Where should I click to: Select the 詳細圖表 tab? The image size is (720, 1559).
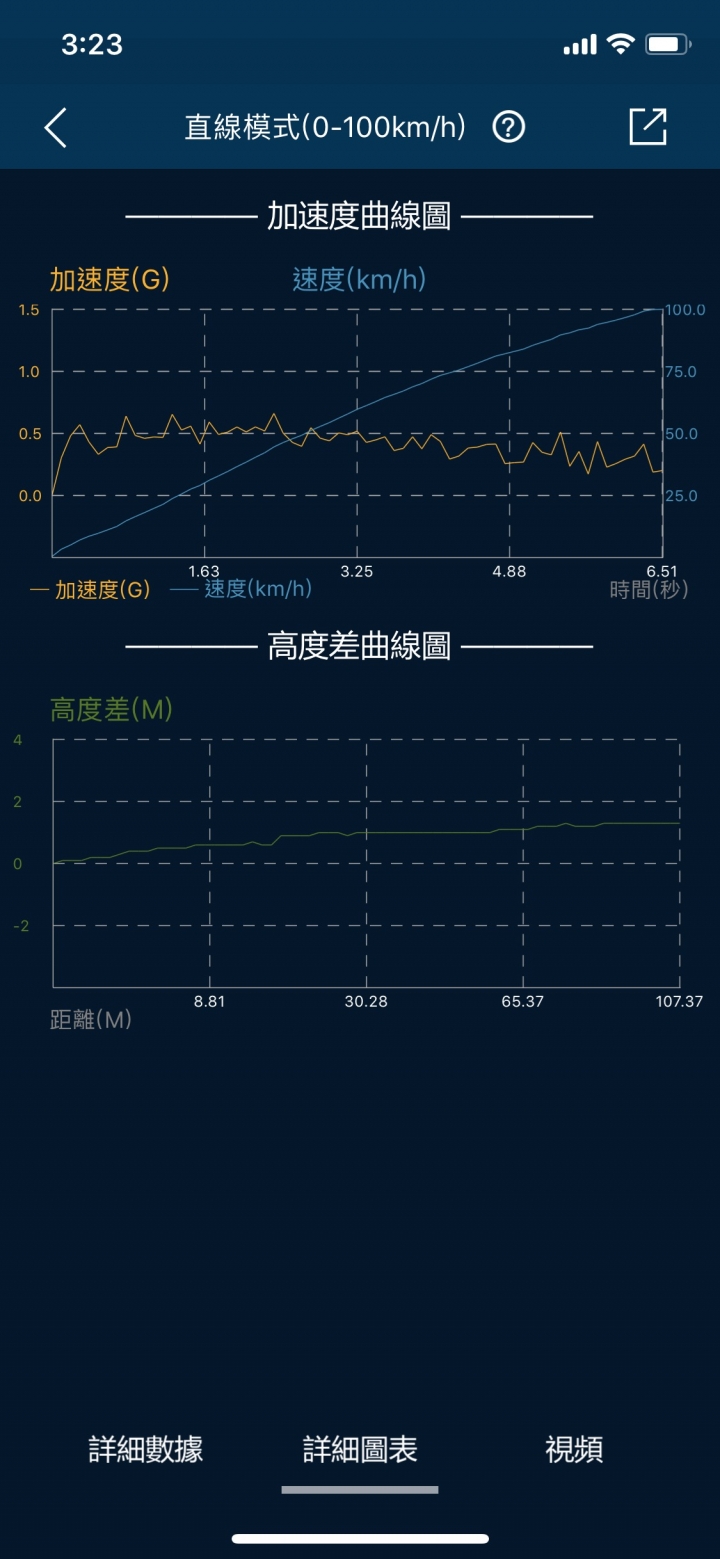(x=360, y=1449)
